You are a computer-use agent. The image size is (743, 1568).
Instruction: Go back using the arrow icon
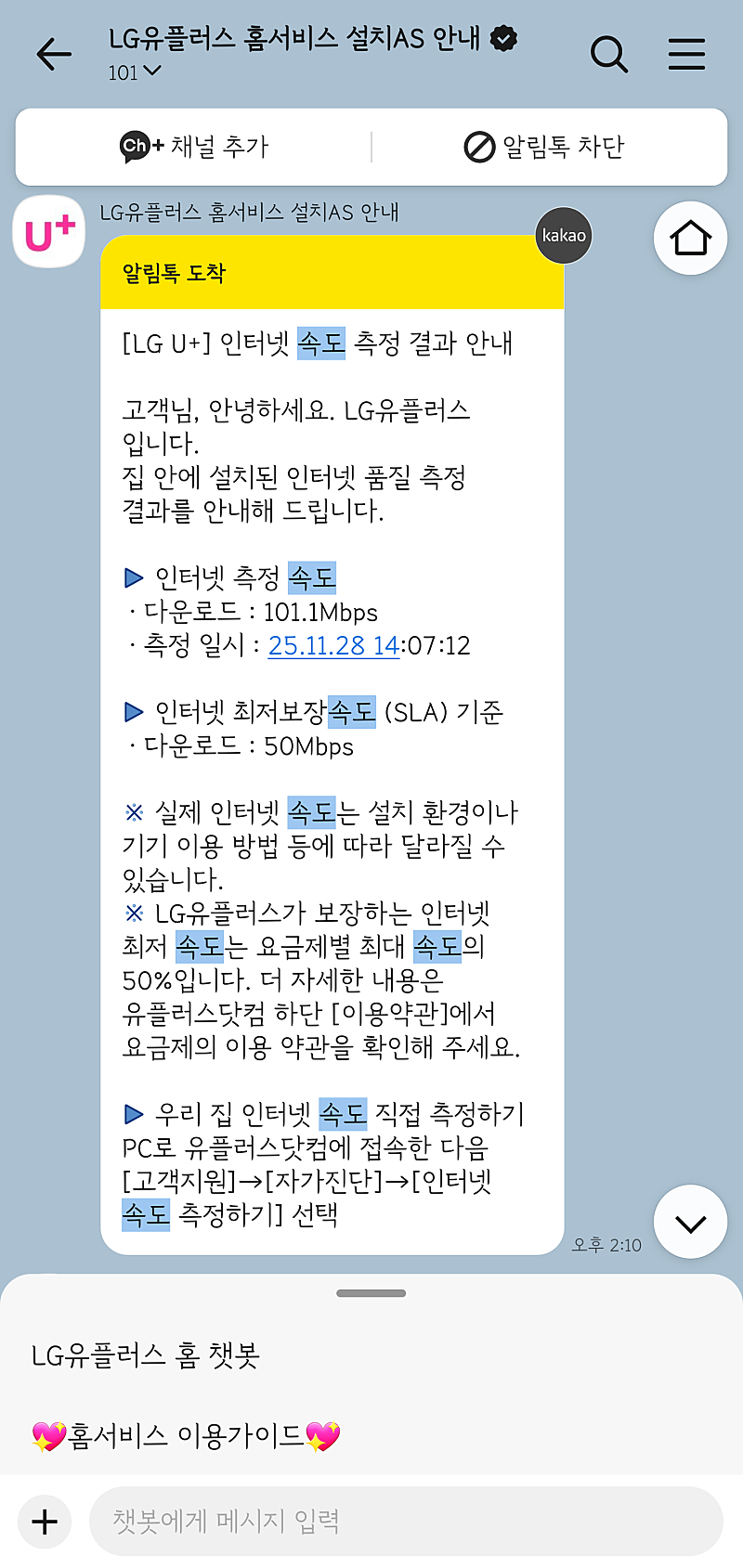click(x=54, y=55)
